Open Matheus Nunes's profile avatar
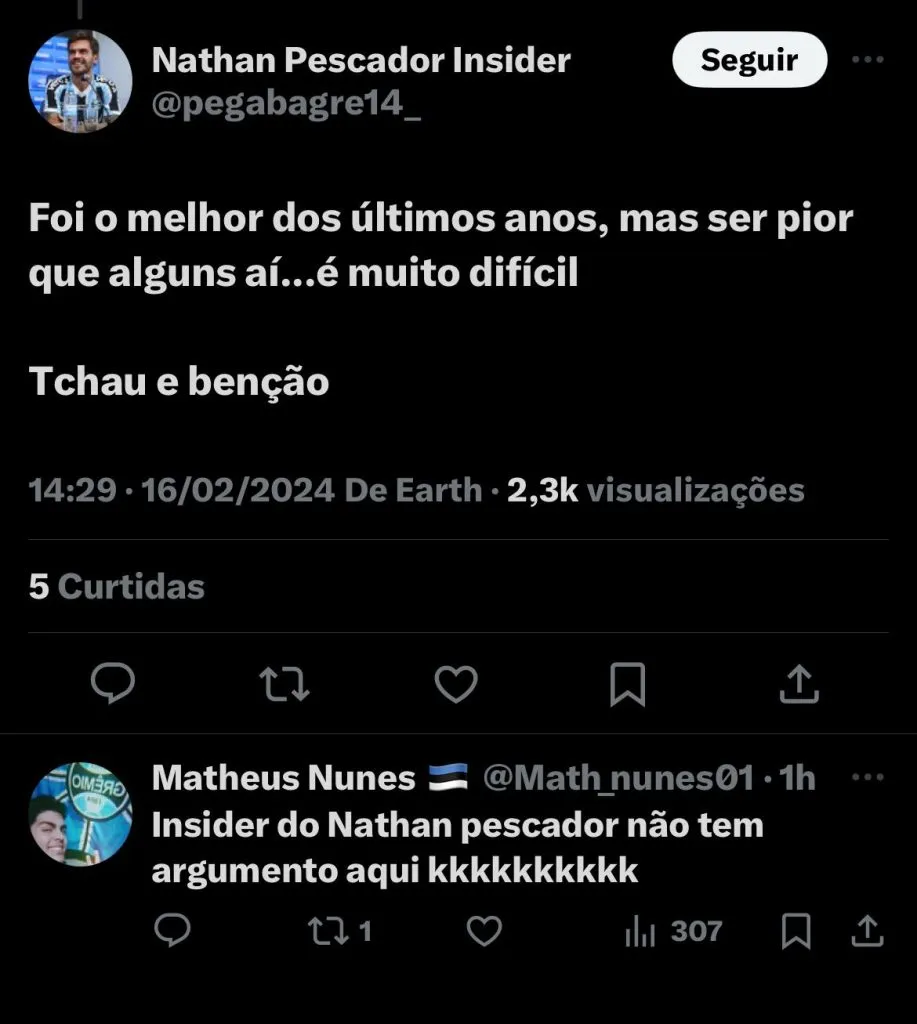The width and height of the screenshot is (917, 1024). click(80, 814)
